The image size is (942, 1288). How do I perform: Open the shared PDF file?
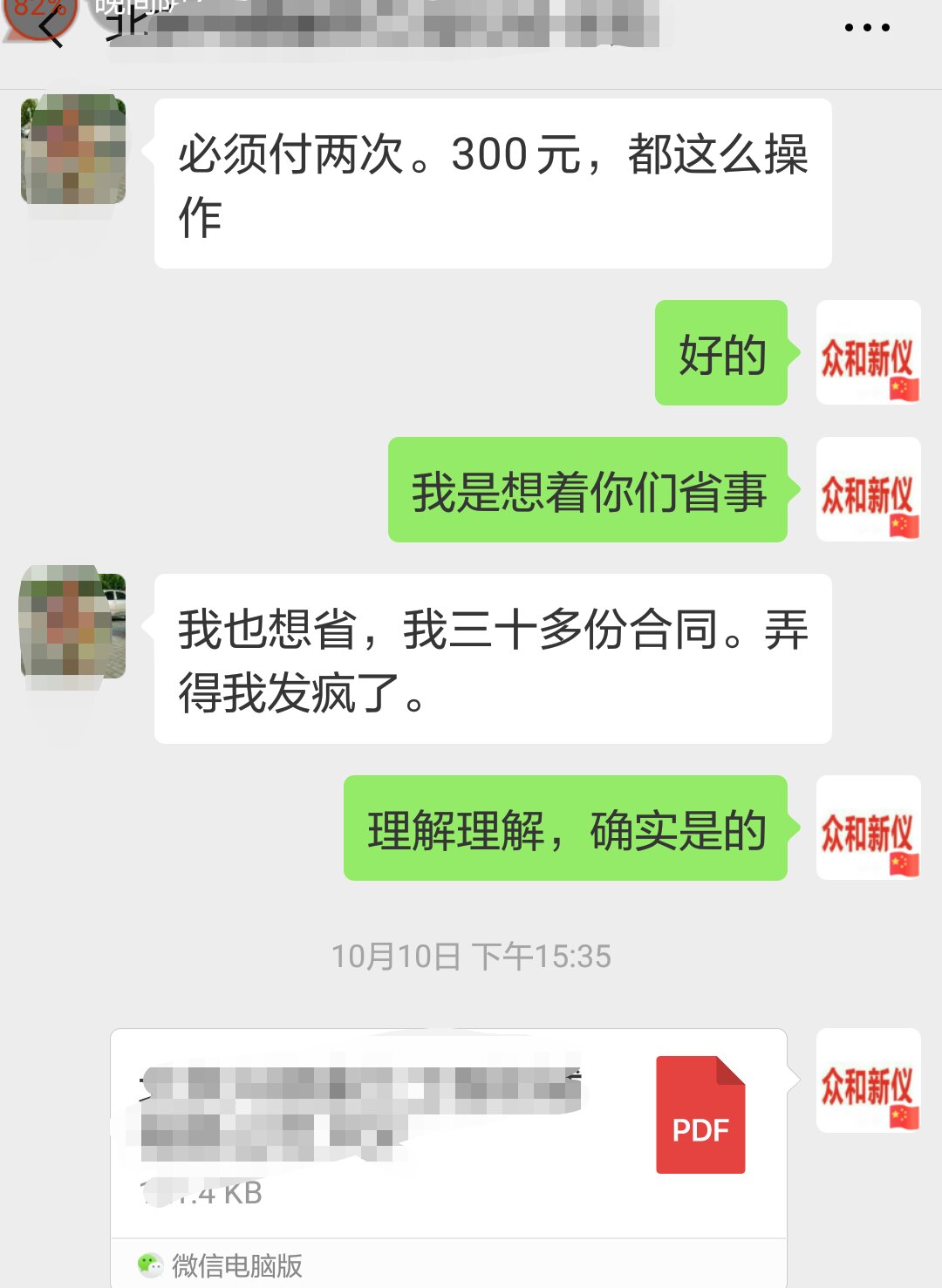point(448,1132)
